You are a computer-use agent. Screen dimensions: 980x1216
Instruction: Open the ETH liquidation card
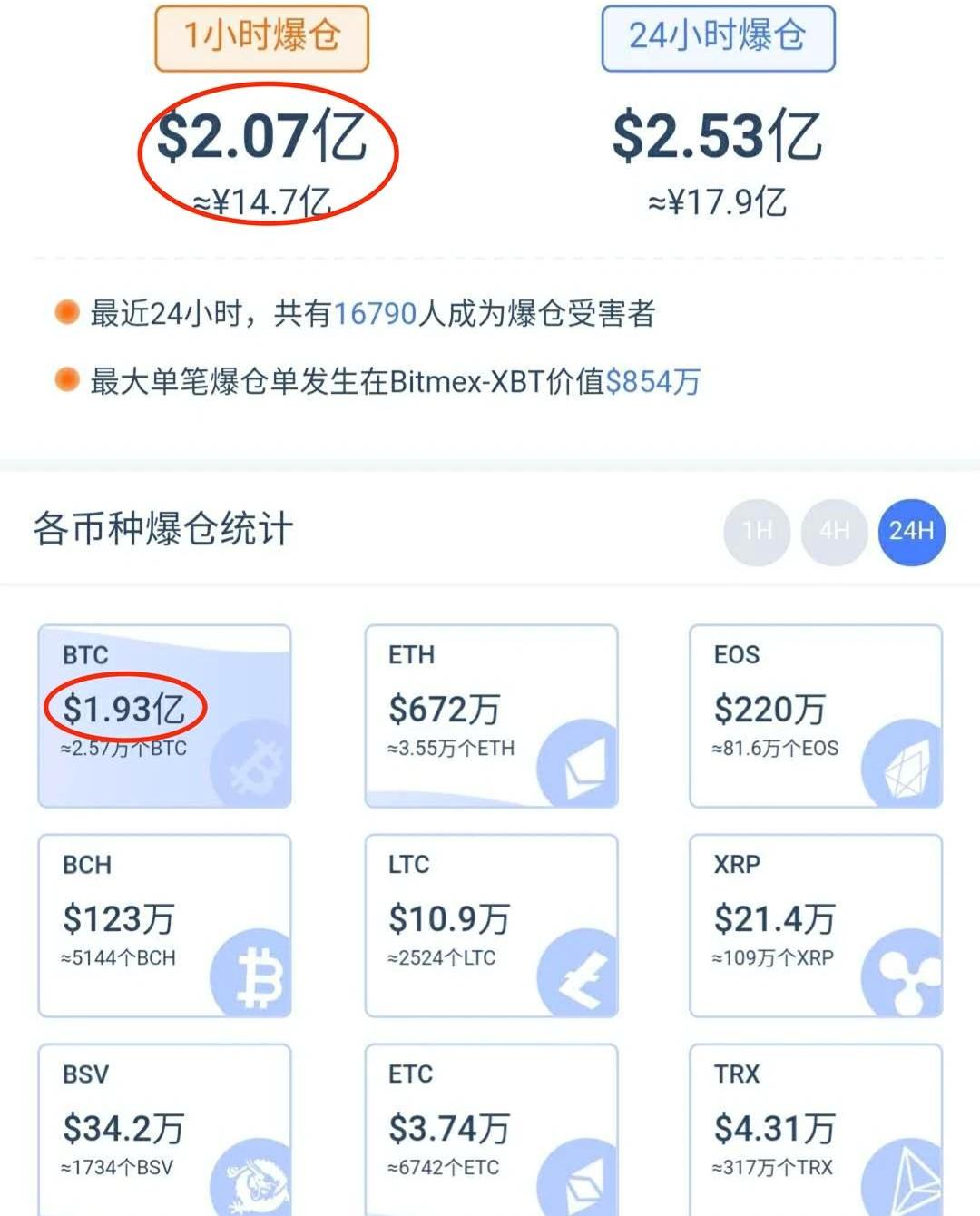[491, 715]
